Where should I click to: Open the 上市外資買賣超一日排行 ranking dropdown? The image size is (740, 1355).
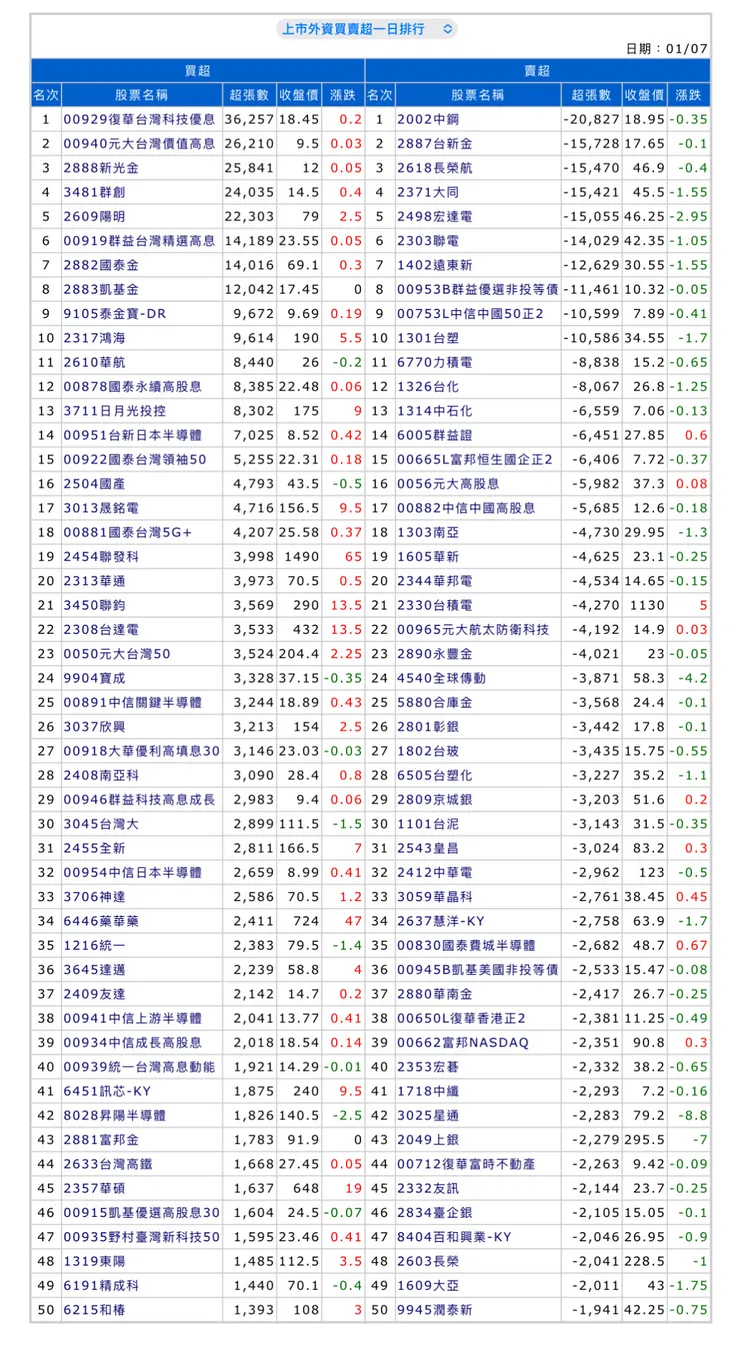click(x=366, y=29)
